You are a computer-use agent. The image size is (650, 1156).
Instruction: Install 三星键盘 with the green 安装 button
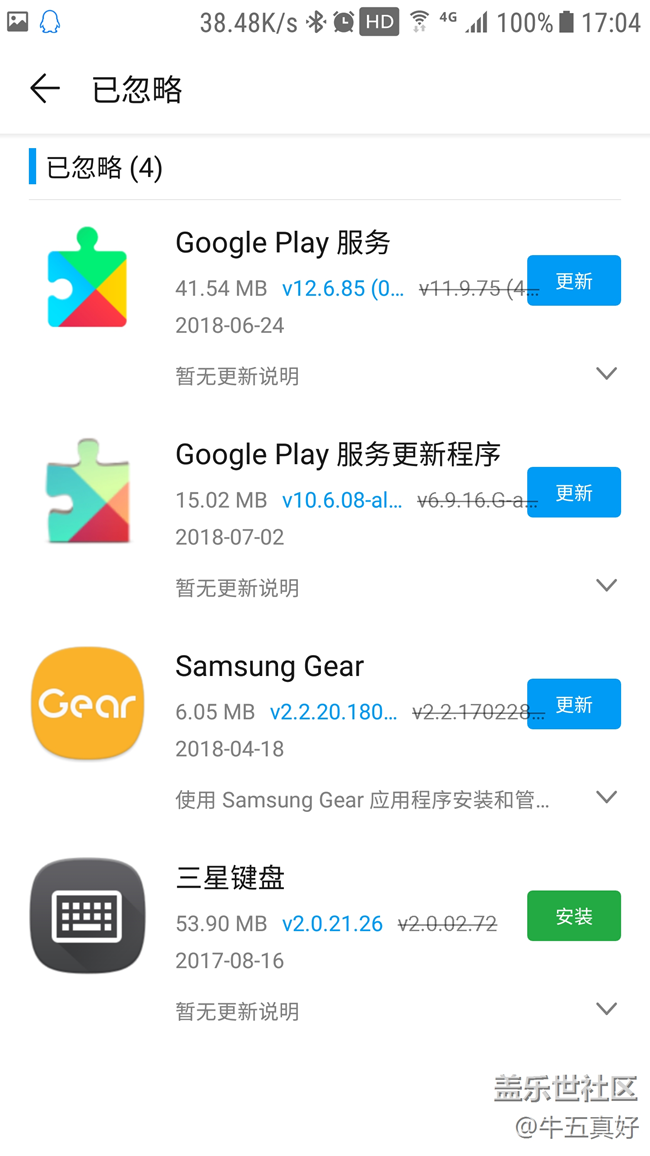(573, 916)
